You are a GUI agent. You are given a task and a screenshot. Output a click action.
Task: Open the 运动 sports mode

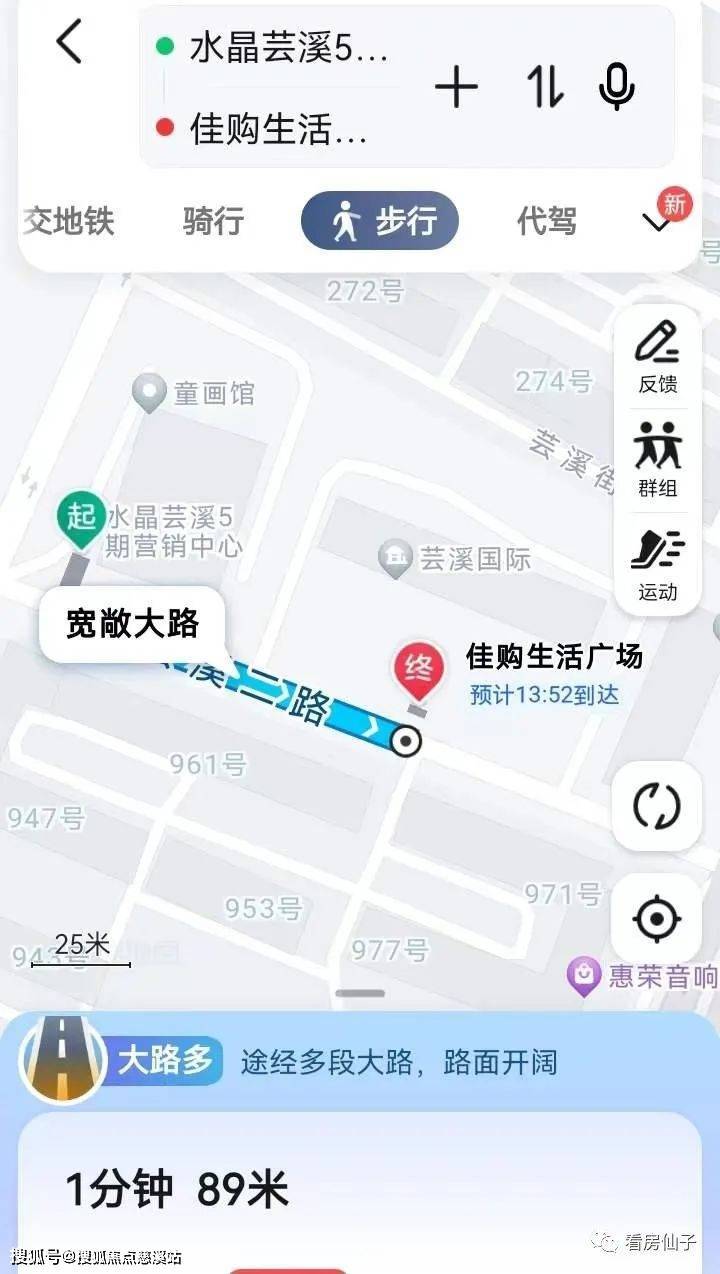tap(657, 565)
